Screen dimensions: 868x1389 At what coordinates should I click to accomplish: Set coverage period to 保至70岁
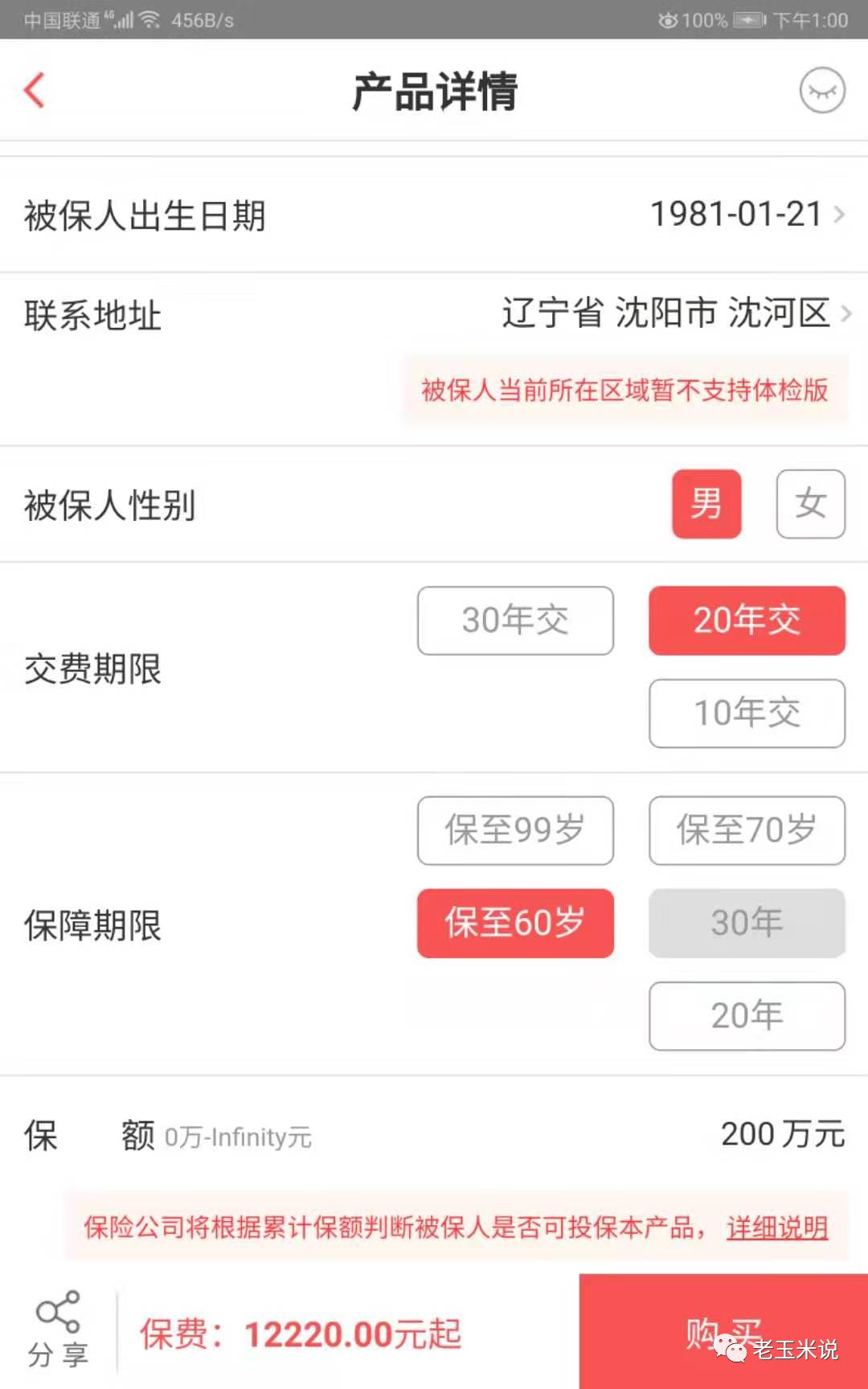[747, 830]
